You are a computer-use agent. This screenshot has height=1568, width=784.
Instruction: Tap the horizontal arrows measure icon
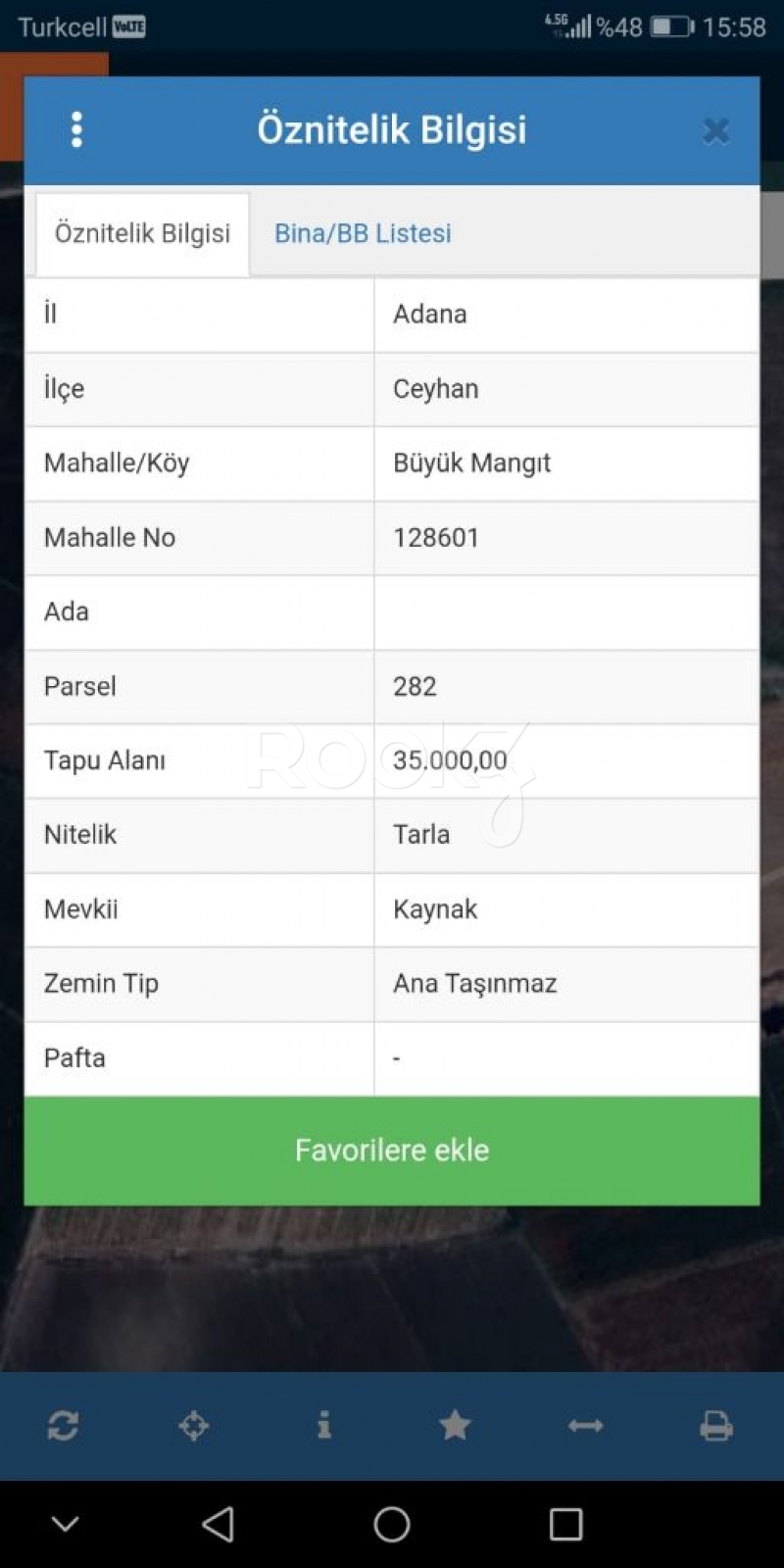pyautogui.click(x=586, y=1426)
